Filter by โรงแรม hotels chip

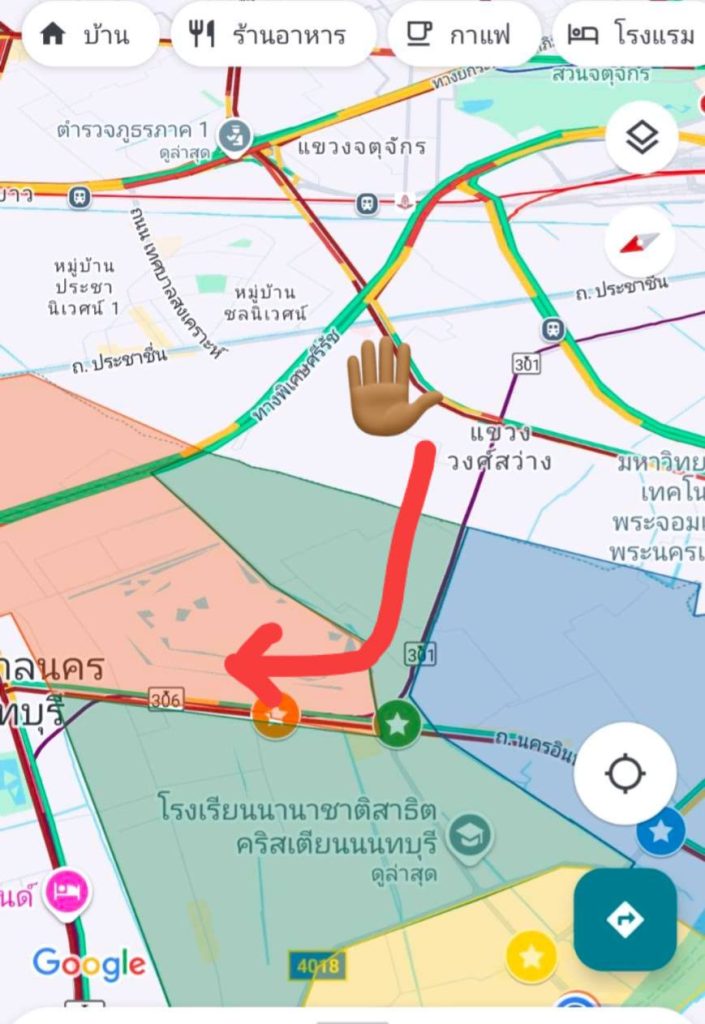(632, 35)
